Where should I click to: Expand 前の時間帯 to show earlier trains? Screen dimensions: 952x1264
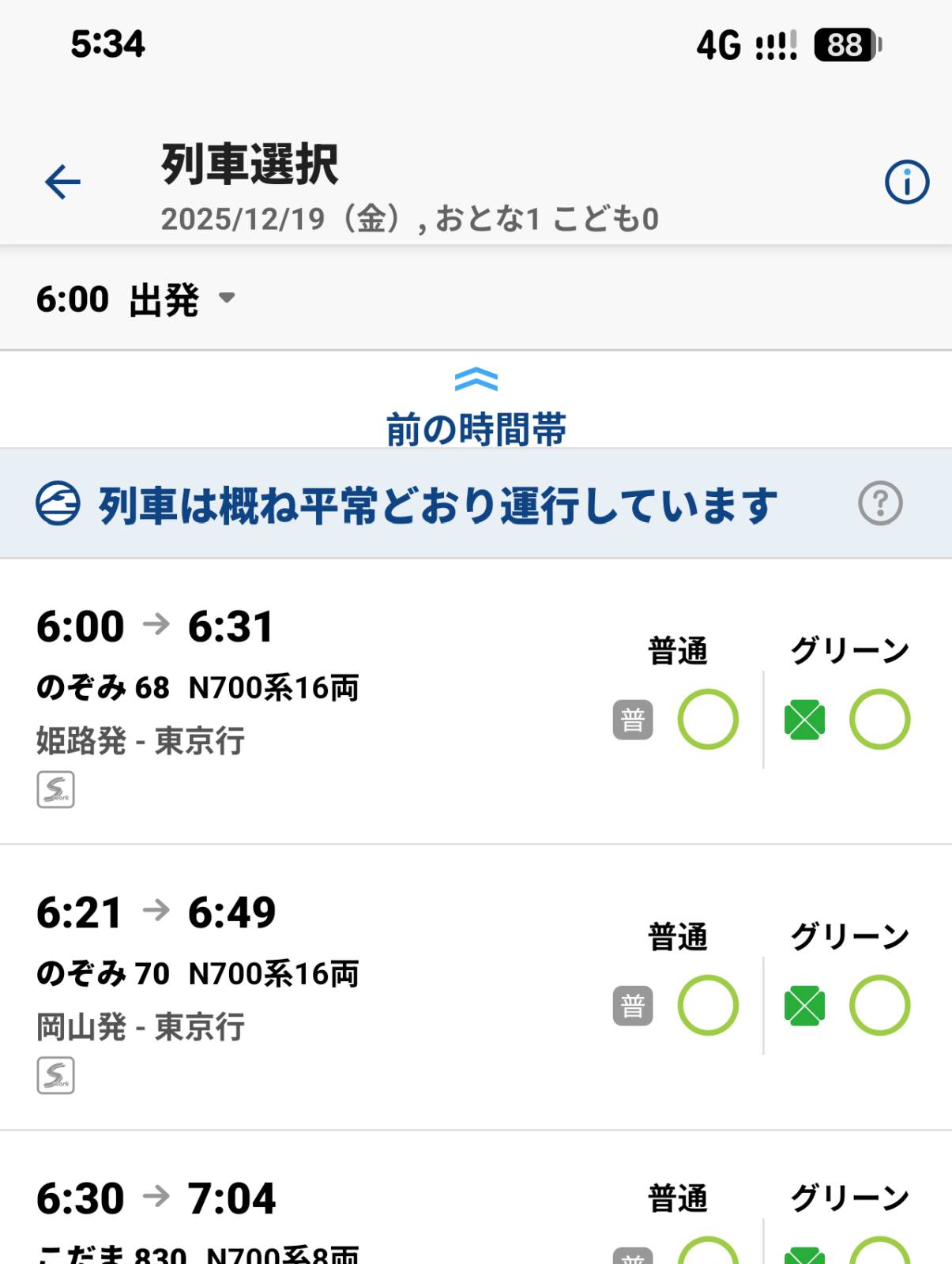coord(475,427)
